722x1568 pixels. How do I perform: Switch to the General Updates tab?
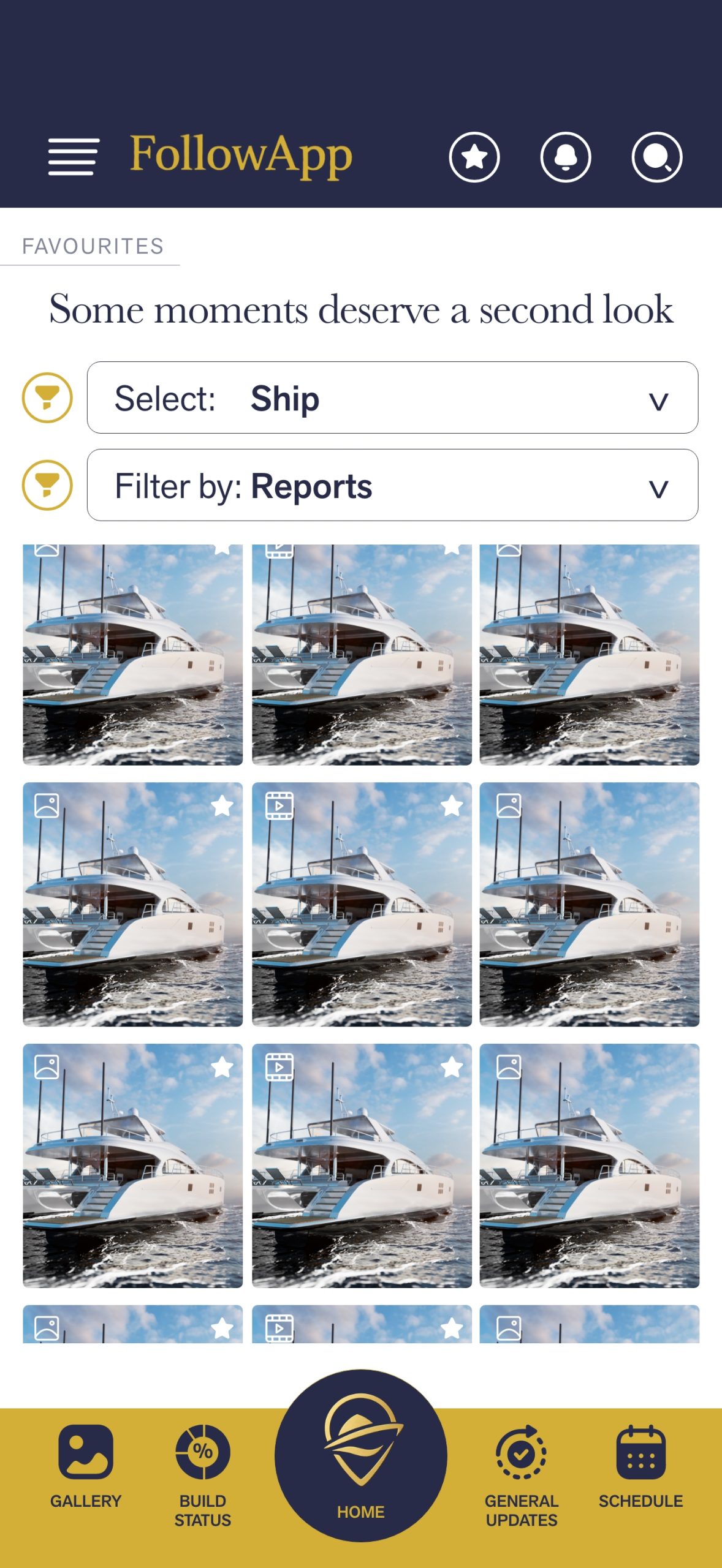point(522,1473)
